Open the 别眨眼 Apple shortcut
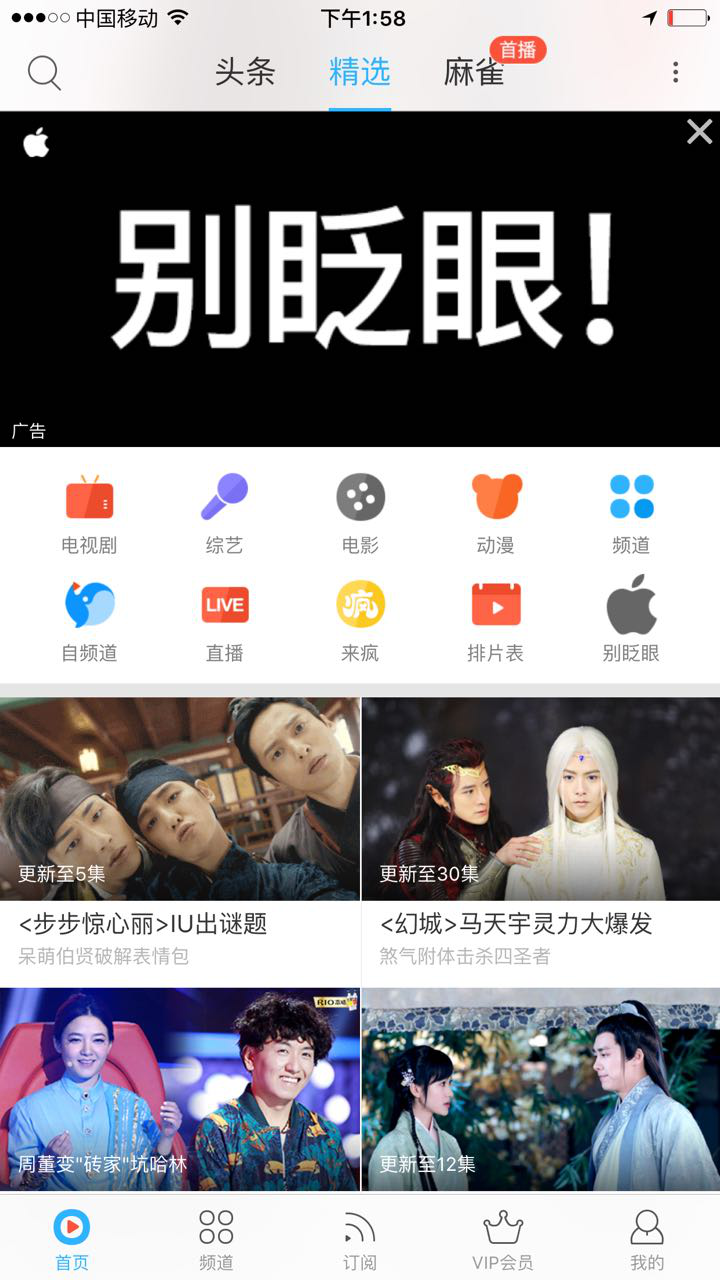The image size is (720, 1280). pos(631,622)
